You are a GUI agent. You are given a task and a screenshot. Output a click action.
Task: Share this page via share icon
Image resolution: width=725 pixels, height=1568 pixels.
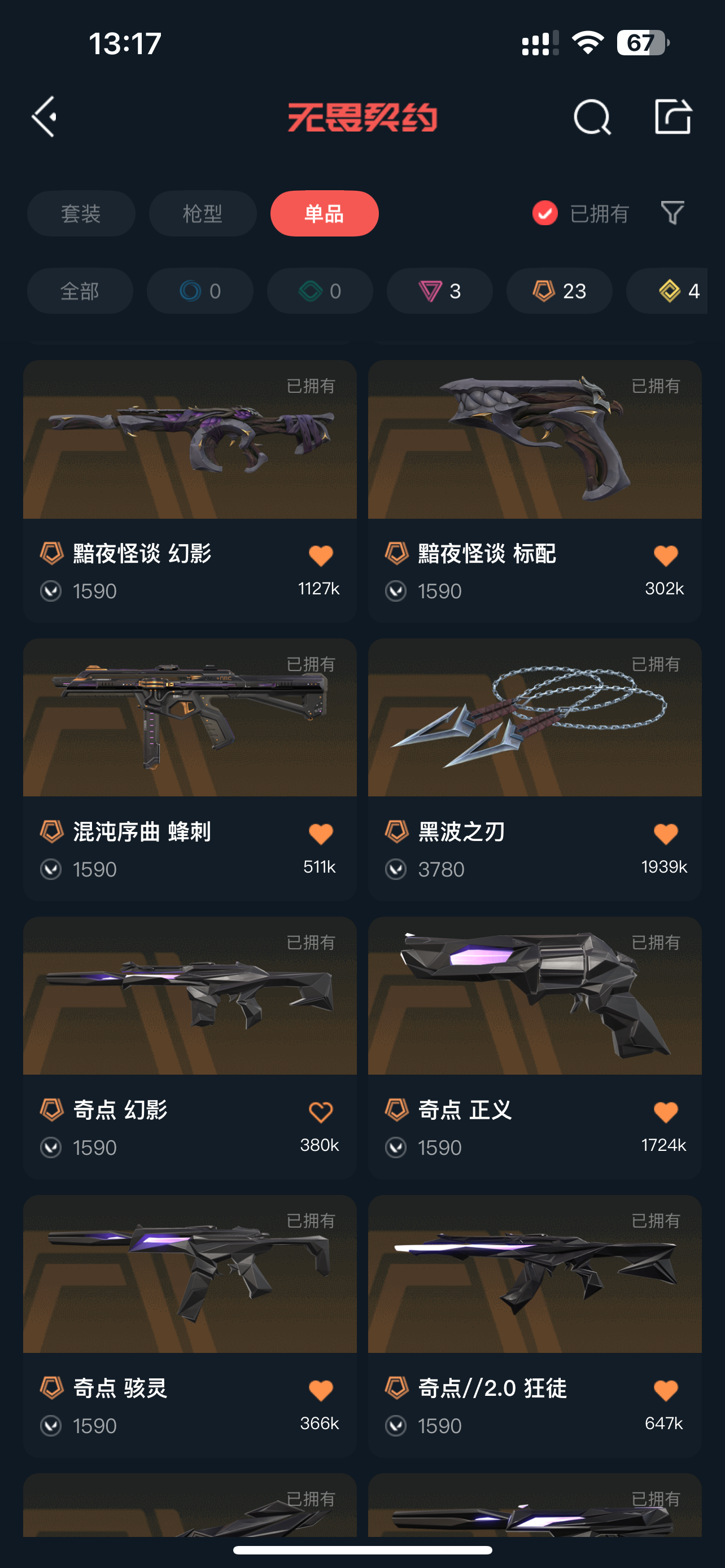(672, 116)
